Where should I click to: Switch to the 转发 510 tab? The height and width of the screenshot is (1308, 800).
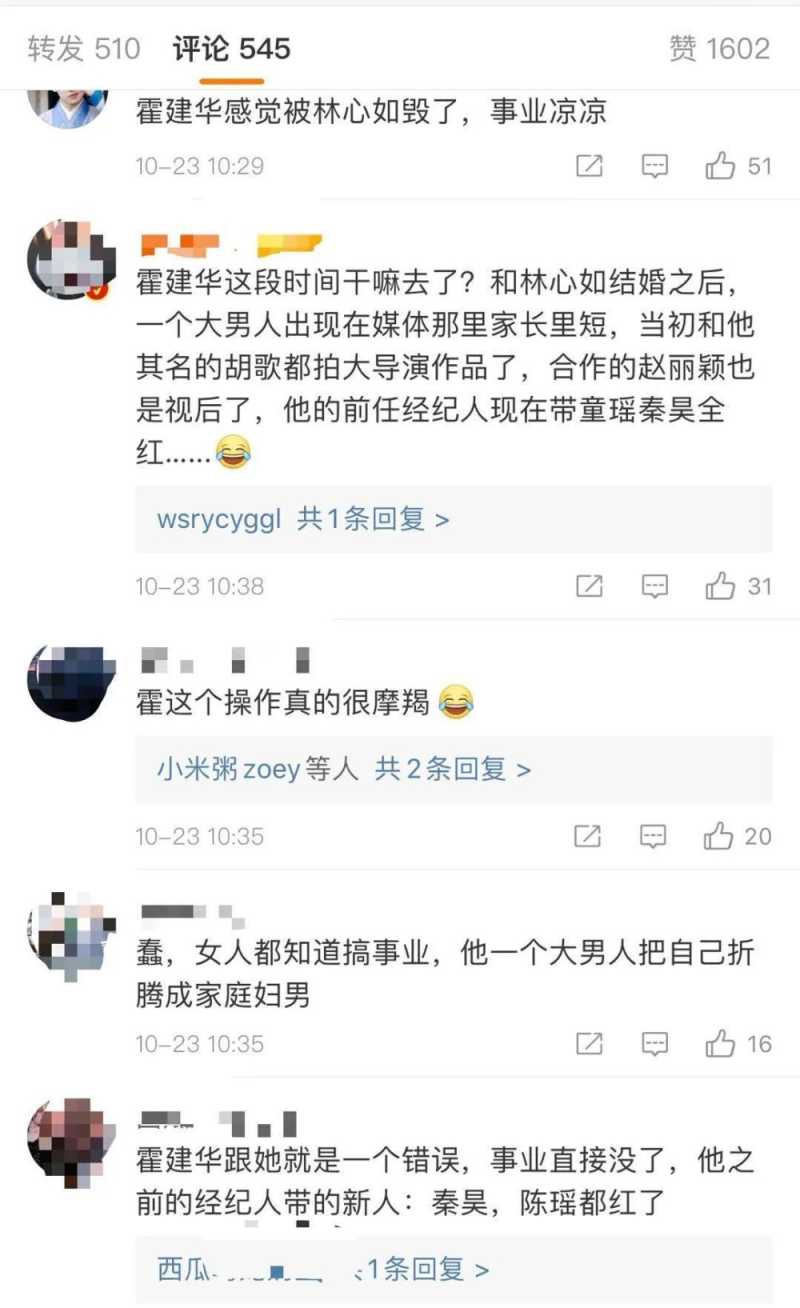(x=84, y=48)
